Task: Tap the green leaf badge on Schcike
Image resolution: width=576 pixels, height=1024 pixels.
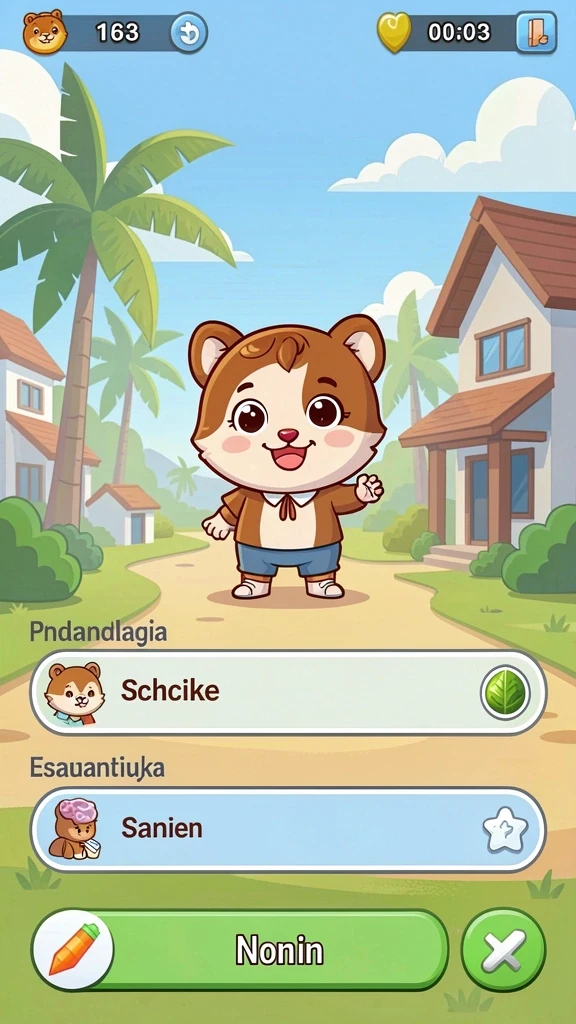Action: pos(505,692)
